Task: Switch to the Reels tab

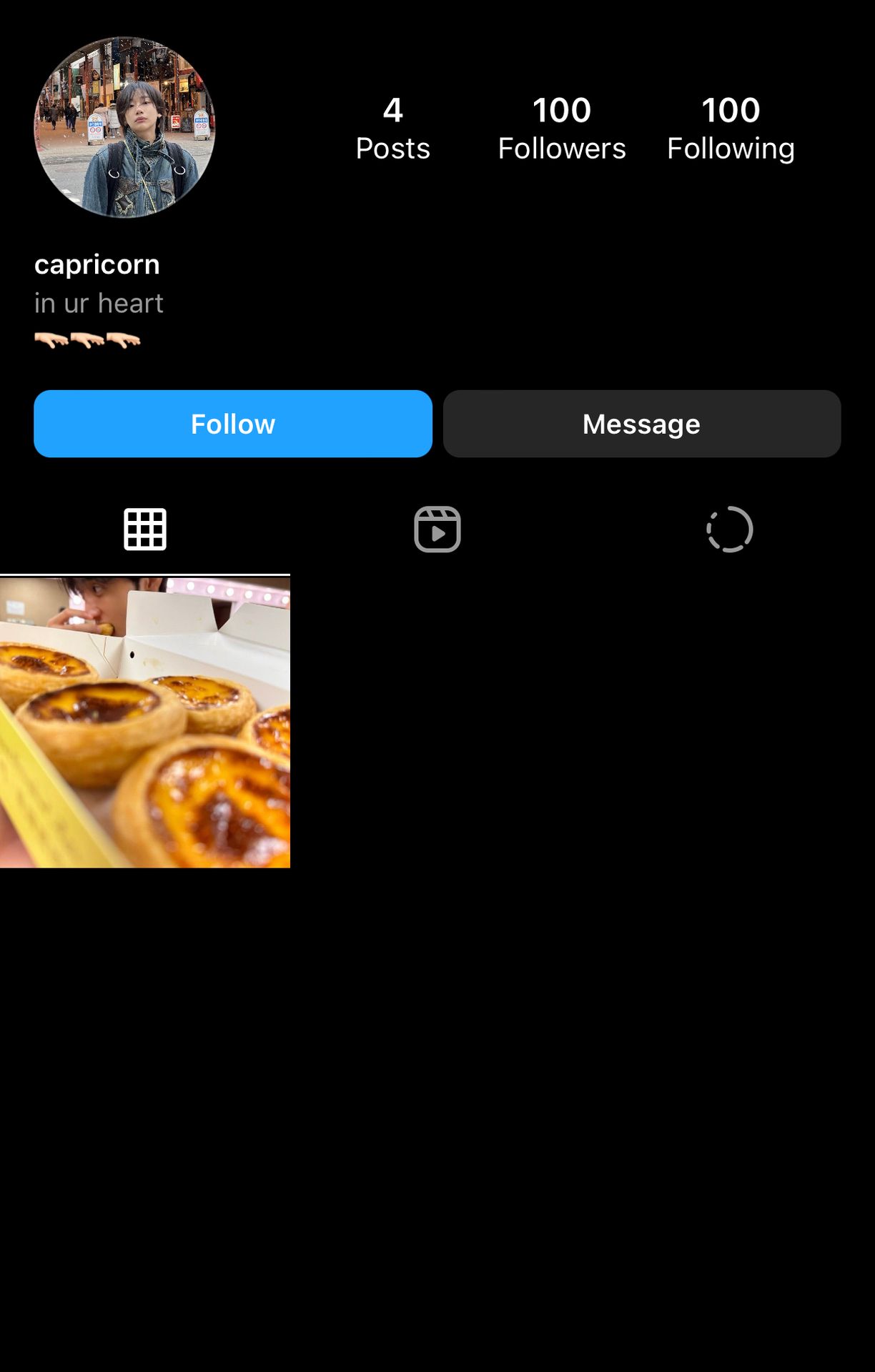Action: tap(437, 530)
